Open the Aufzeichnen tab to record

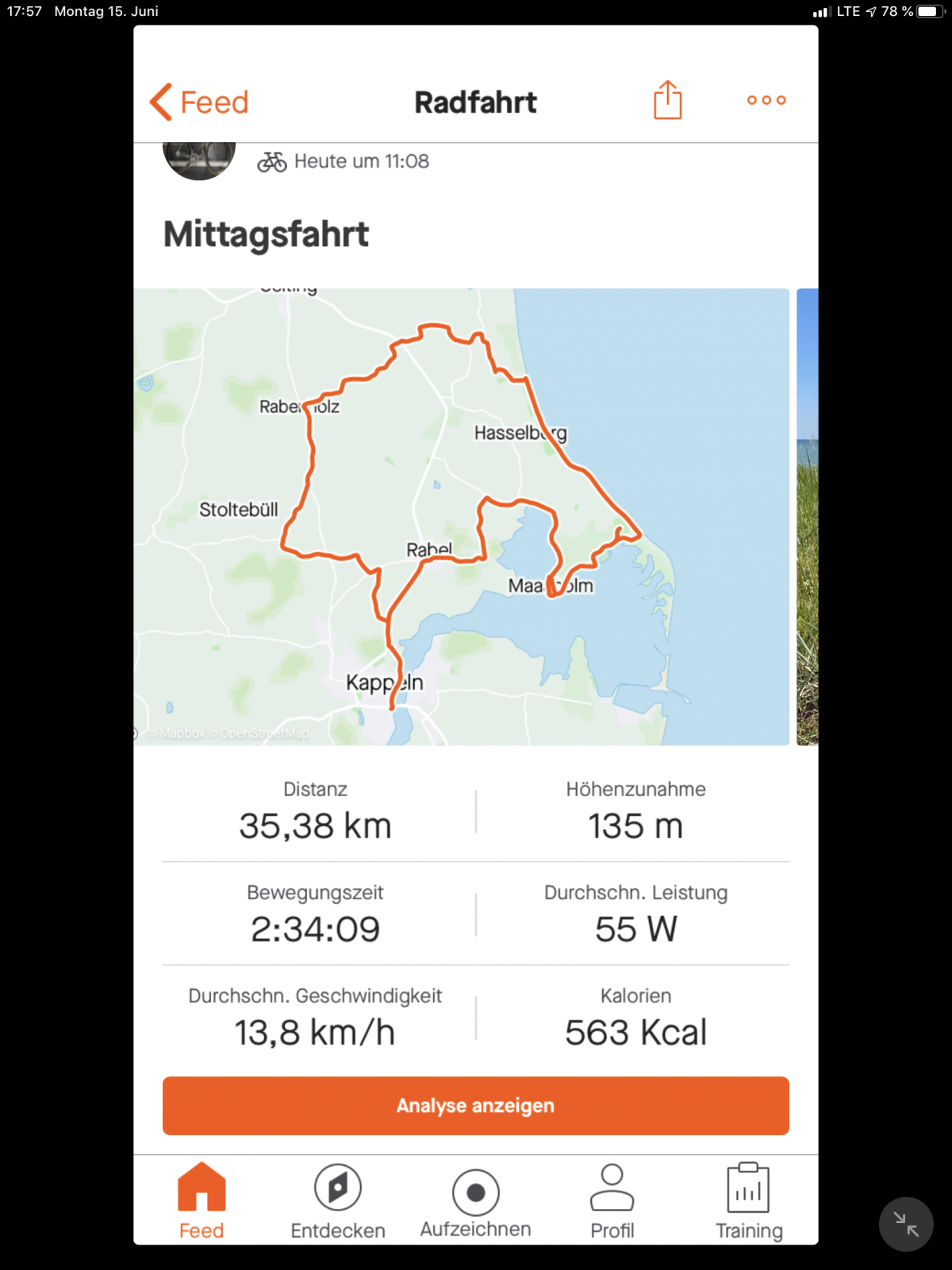475,1201
